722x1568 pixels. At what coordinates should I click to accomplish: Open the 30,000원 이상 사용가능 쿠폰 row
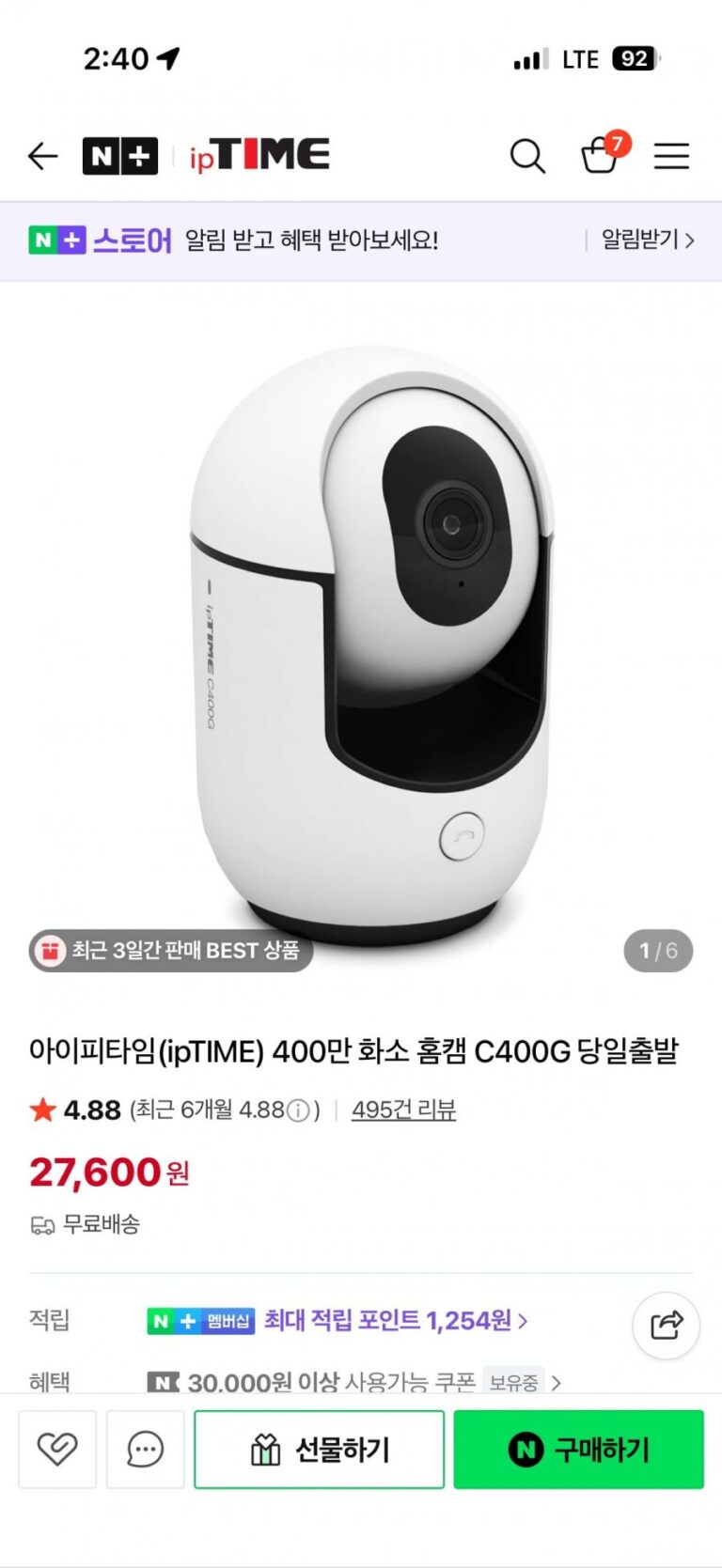point(357,1382)
